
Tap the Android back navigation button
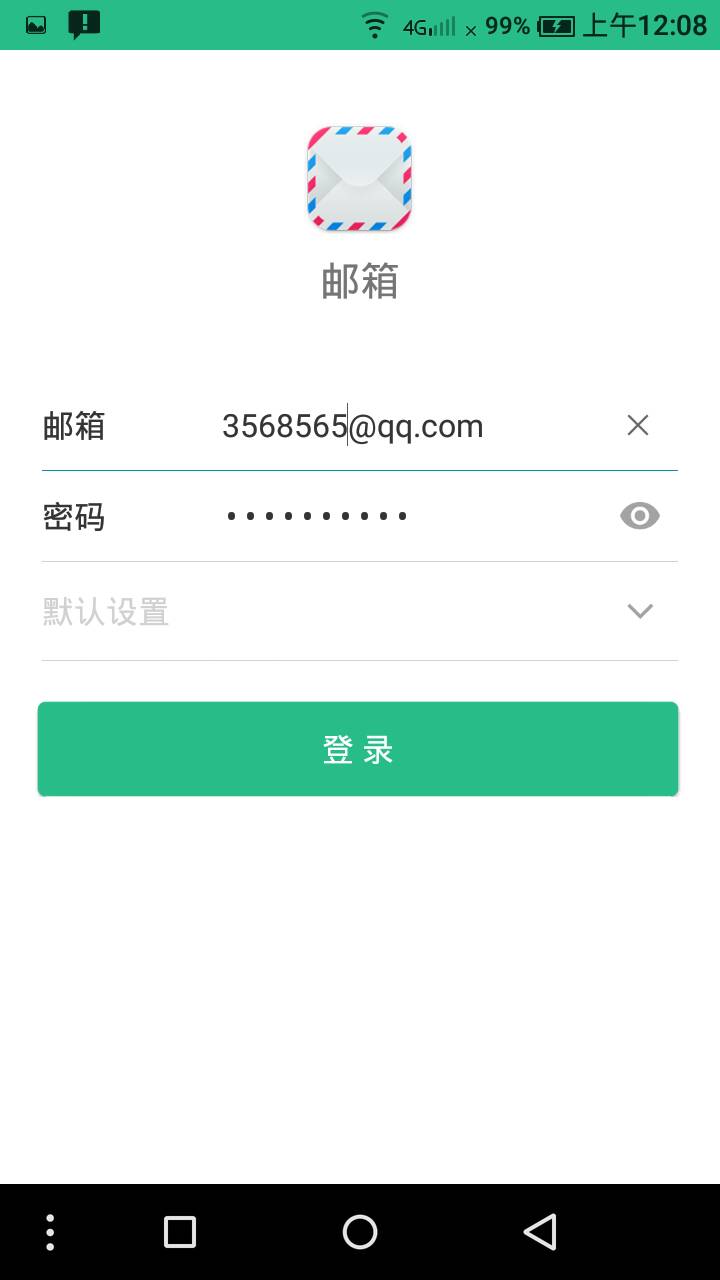pyautogui.click(x=539, y=1232)
